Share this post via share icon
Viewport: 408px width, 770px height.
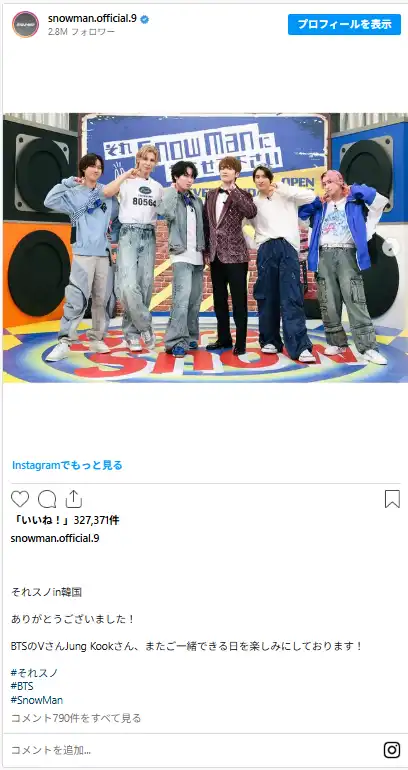tap(73, 498)
